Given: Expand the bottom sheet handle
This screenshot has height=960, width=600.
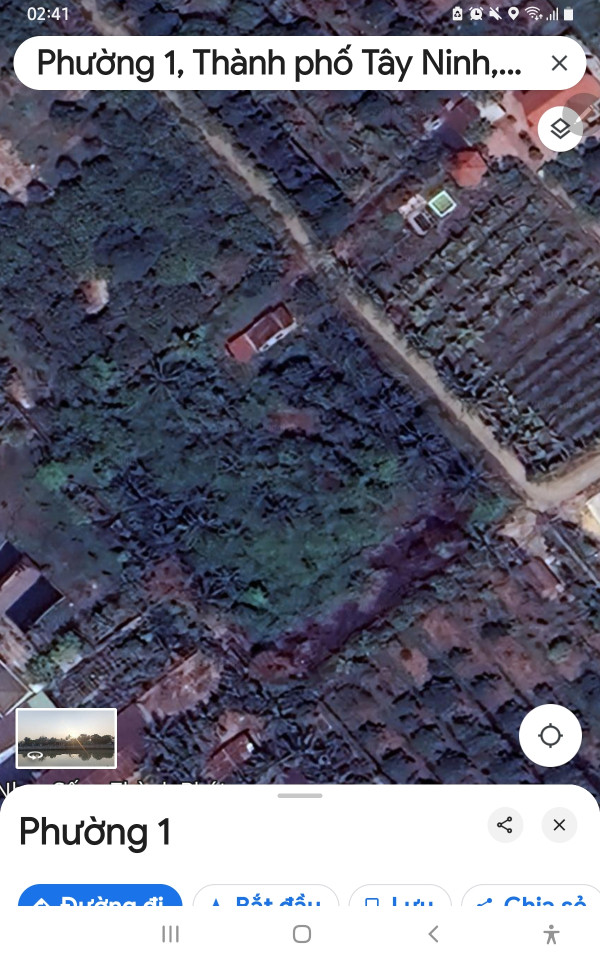Looking at the screenshot, I should pos(300,796).
